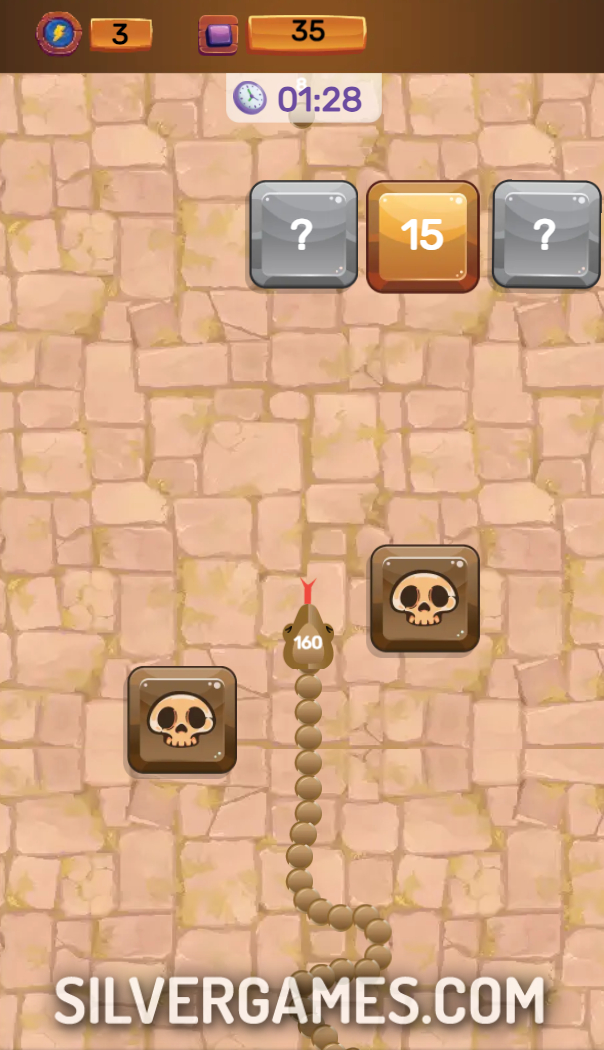The image size is (604, 1050).
Task: Tap the gray mystery block right of 15
Action: point(546,235)
